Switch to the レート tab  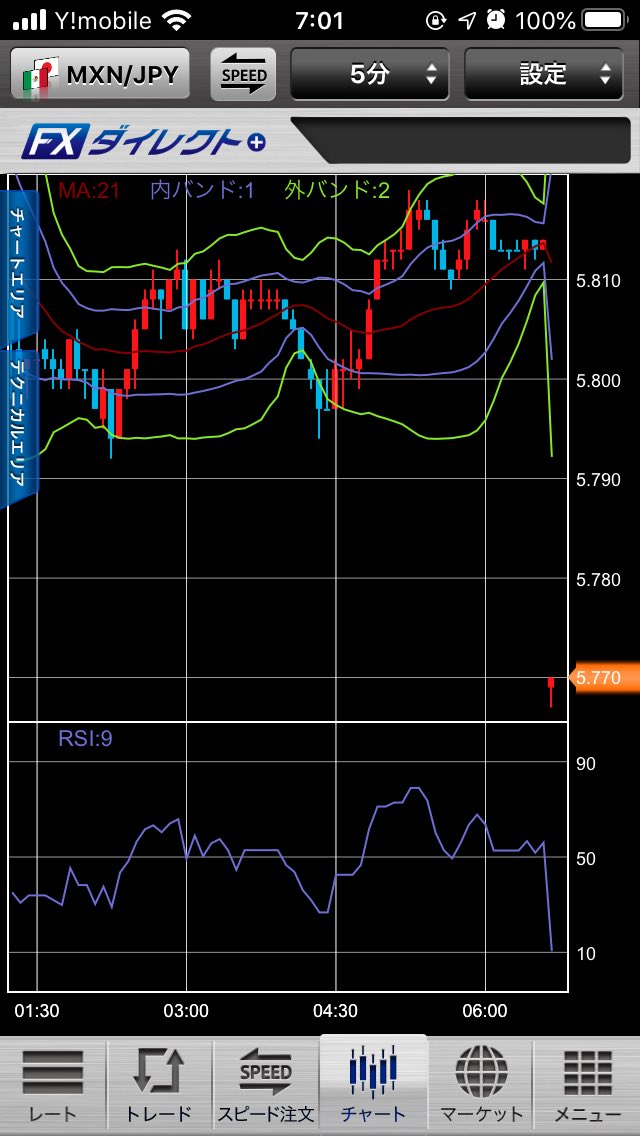click(53, 1086)
